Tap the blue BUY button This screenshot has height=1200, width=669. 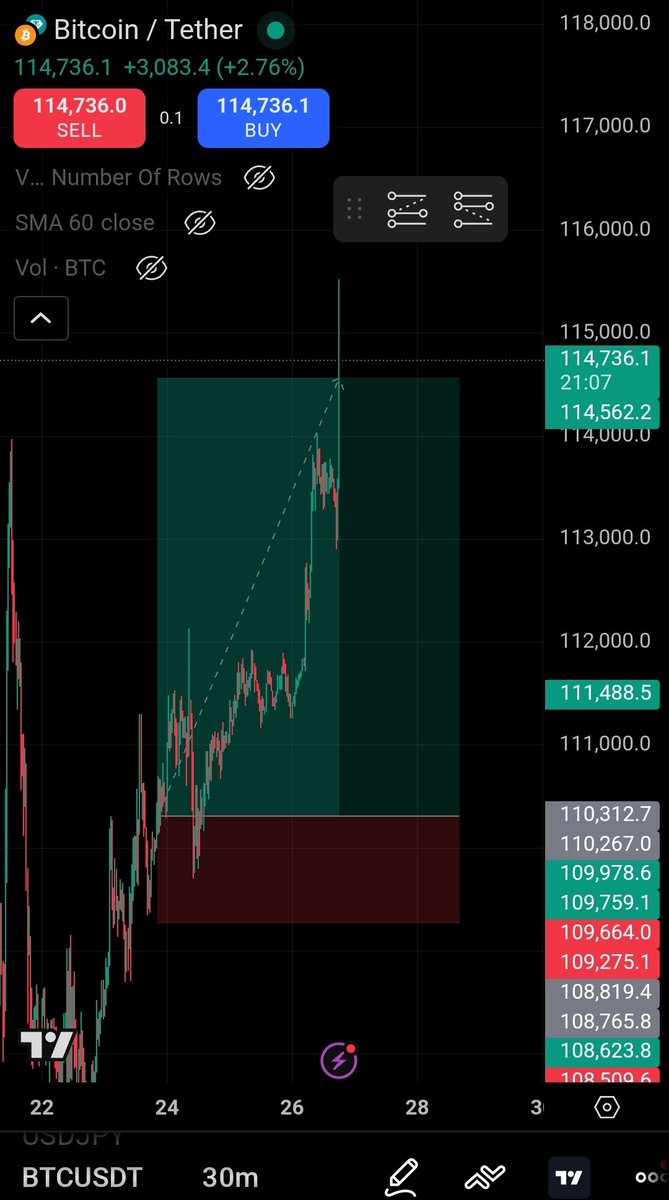[x=263, y=118]
